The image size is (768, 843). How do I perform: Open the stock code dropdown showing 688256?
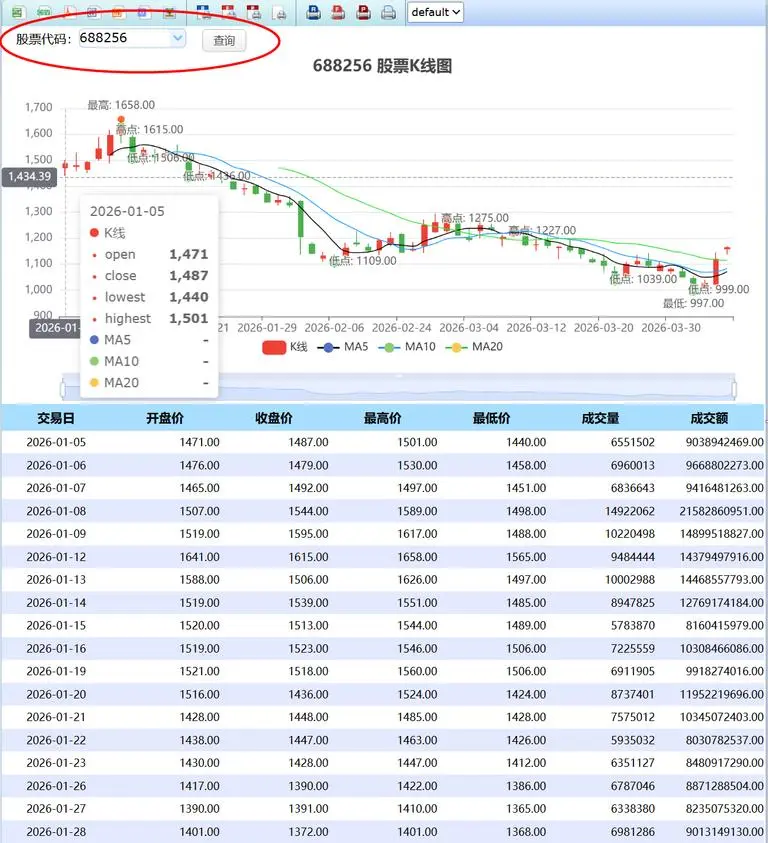tap(178, 38)
